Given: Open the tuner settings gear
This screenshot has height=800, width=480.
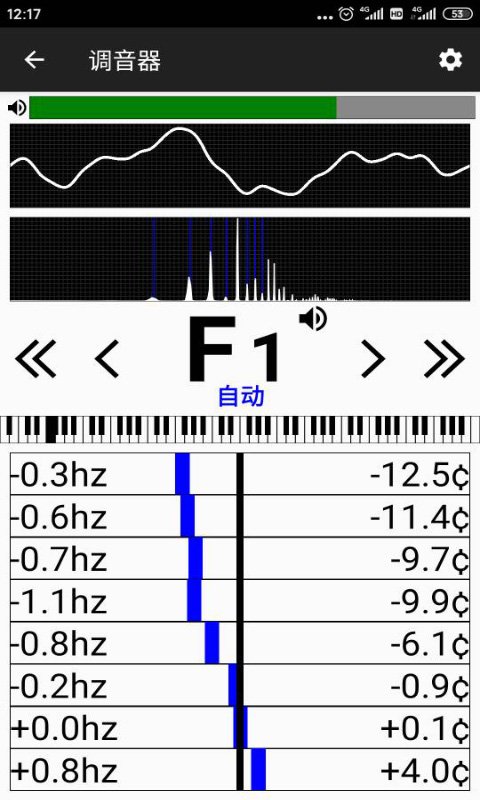Looking at the screenshot, I should point(450,60).
